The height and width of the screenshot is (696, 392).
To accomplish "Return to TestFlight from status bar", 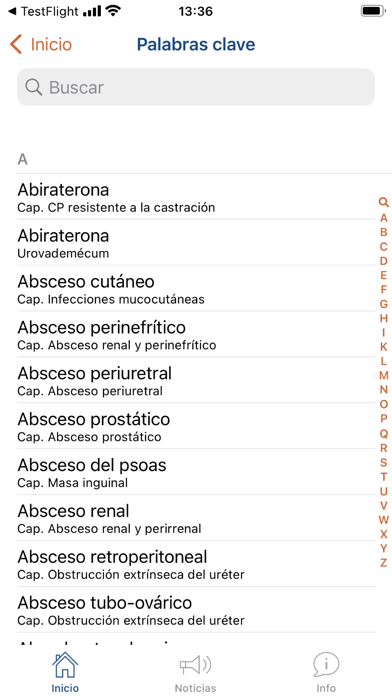I will (x=43, y=12).
